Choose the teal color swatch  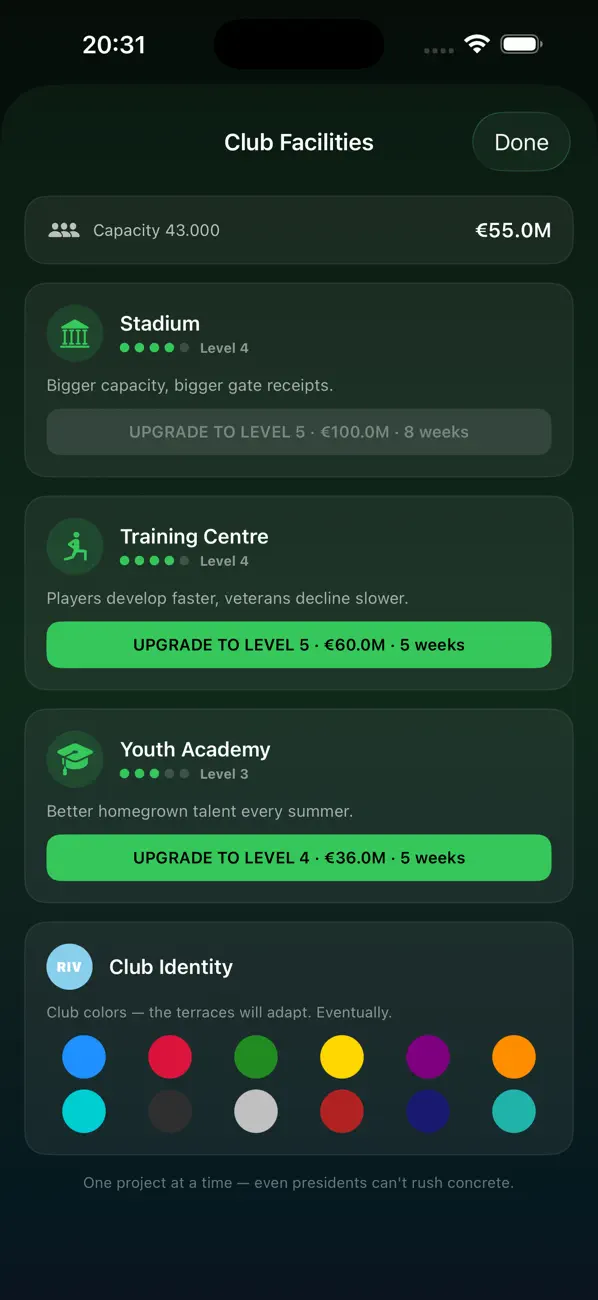click(514, 1111)
